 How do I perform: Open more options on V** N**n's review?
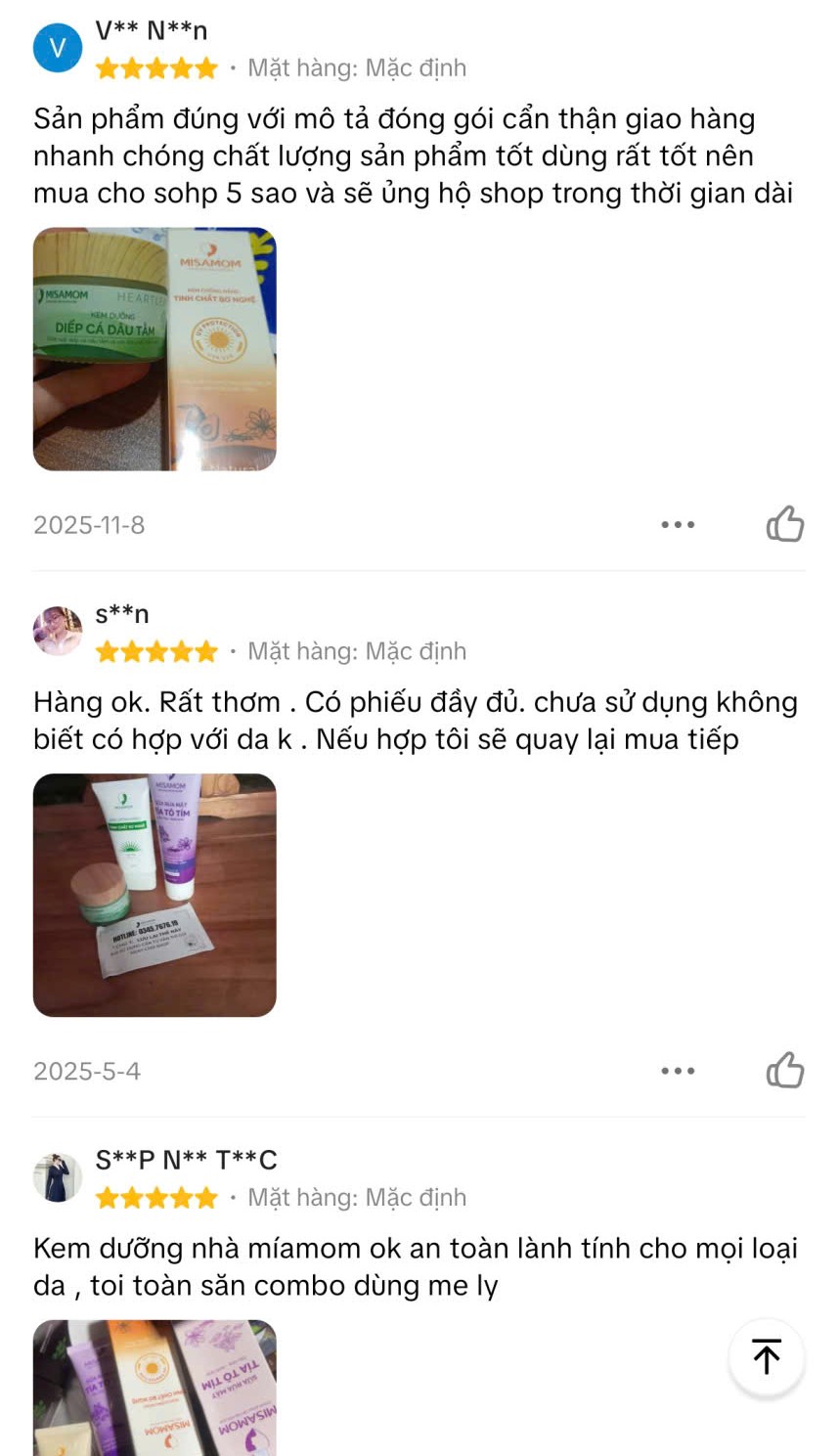tap(678, 525)
